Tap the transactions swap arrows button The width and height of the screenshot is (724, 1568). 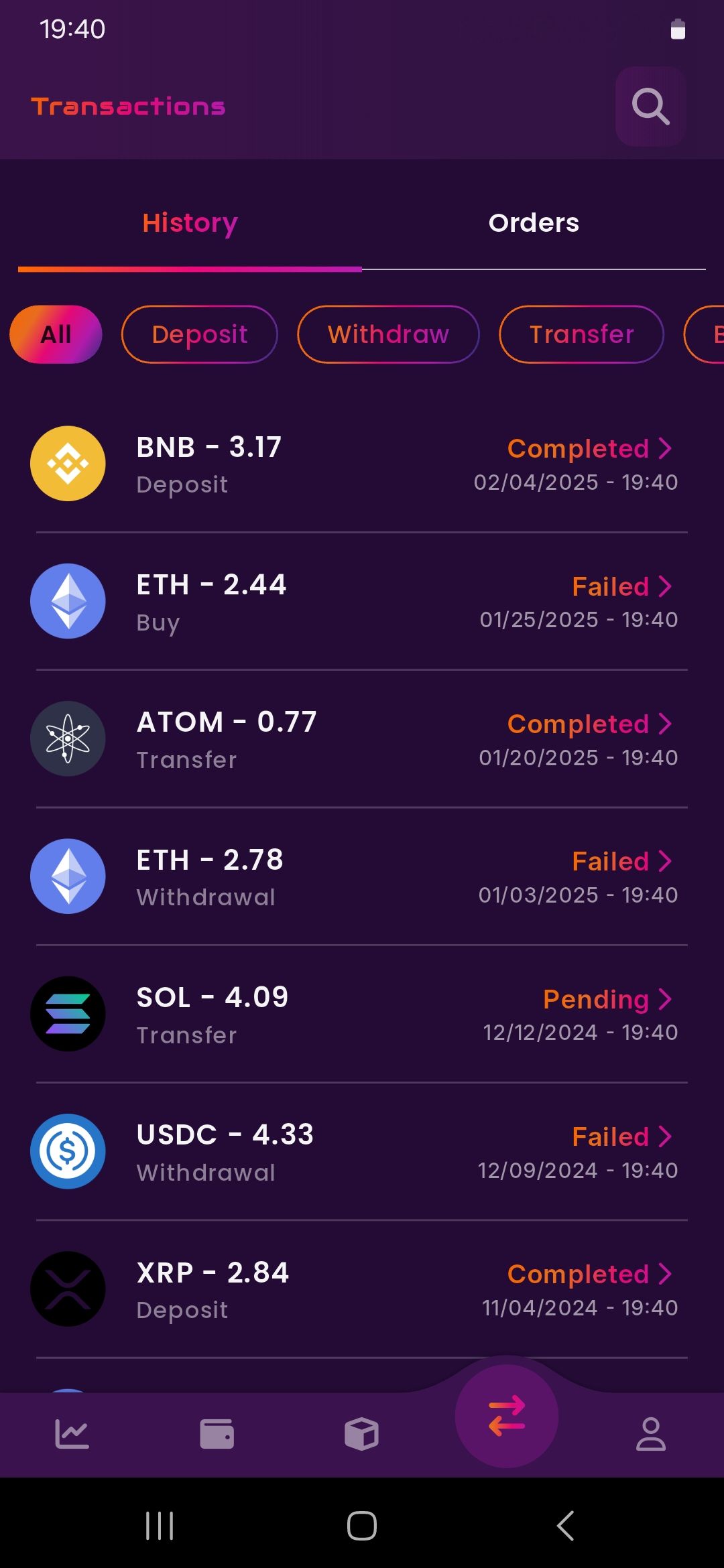coord(507,1417)
